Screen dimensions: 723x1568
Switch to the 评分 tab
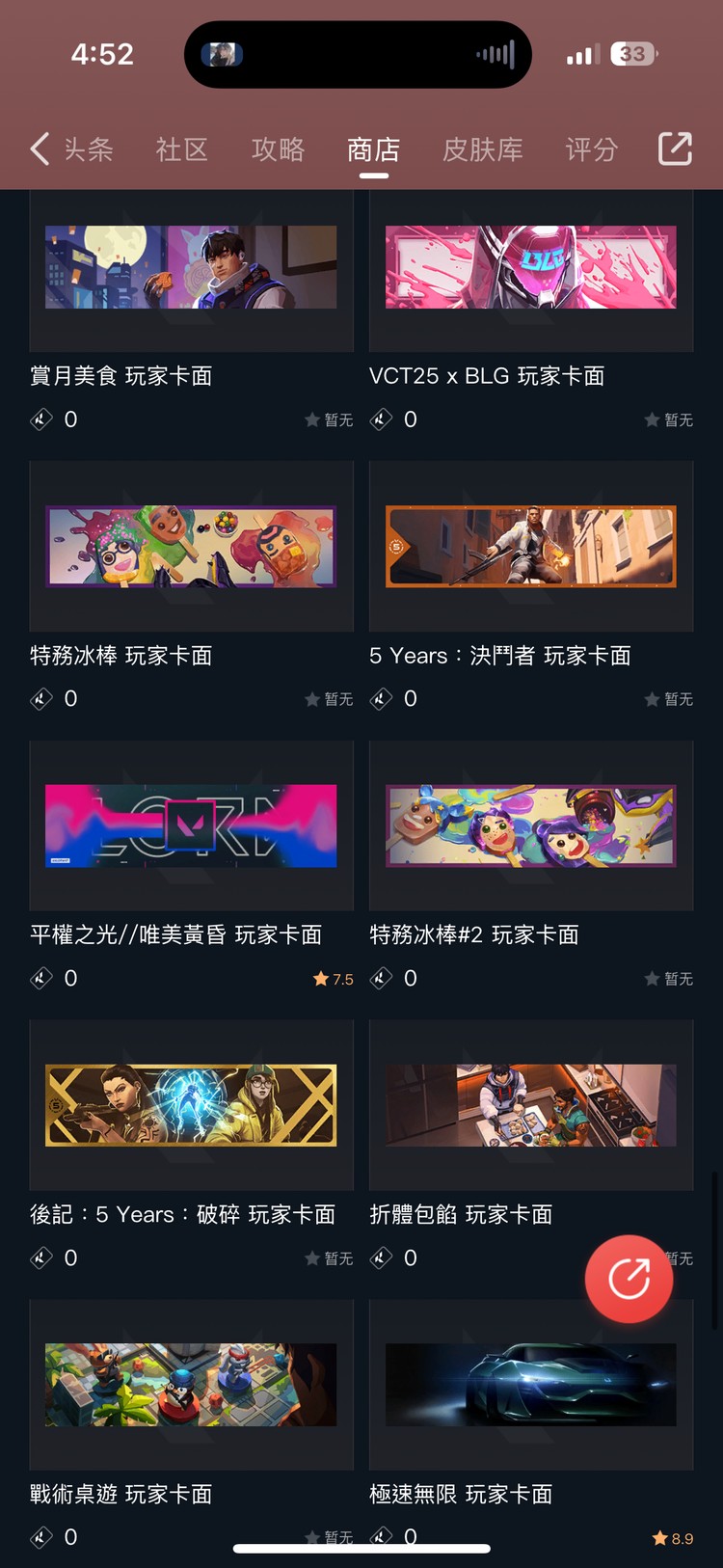point(591,149)
